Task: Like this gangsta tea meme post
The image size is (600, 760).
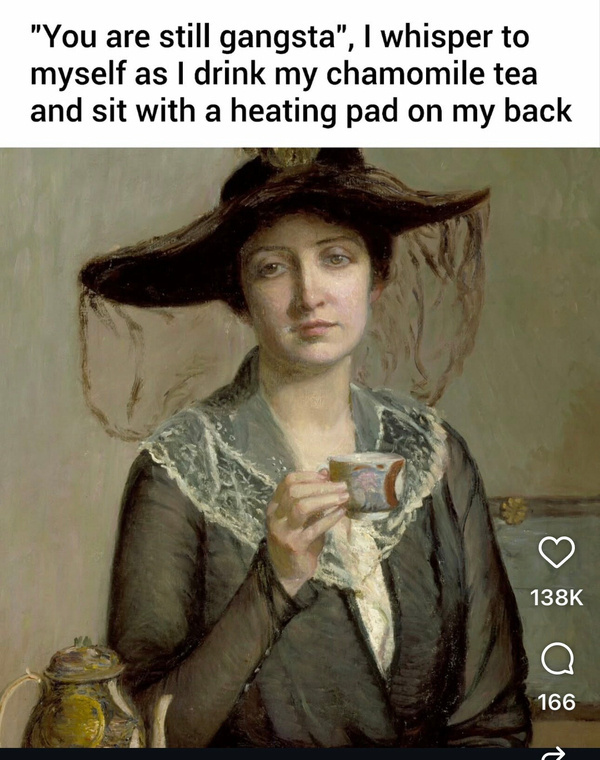Action: point(556,552)
